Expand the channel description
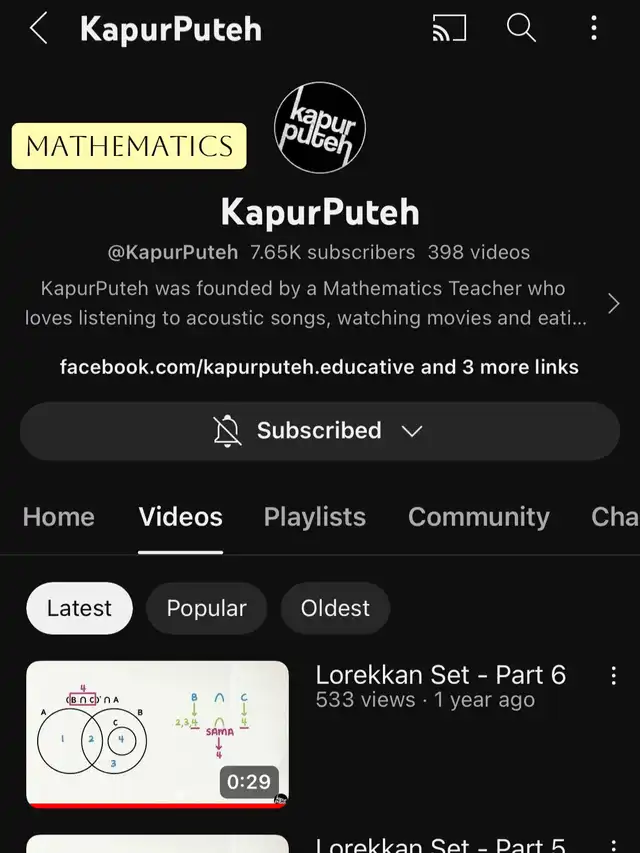The width and height of the screenshot is (640, 853). [x=613, y=303]
